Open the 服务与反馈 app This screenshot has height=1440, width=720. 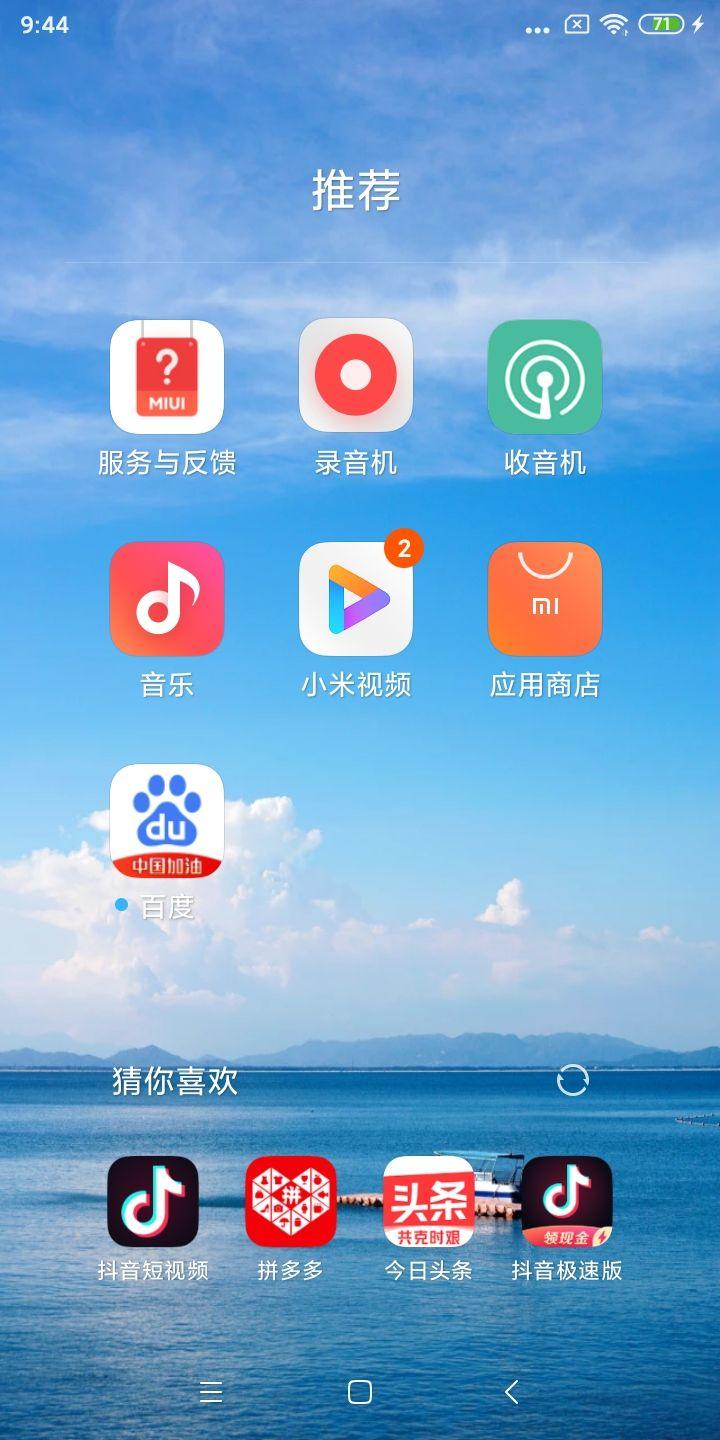pos(167,377)
